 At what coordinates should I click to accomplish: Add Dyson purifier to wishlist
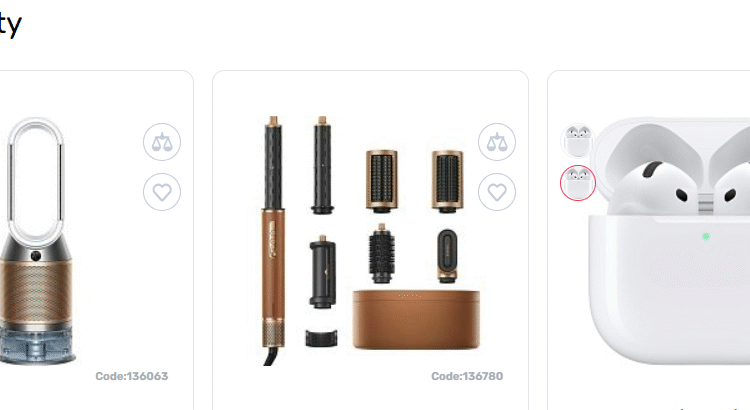[x=162, y=191]
